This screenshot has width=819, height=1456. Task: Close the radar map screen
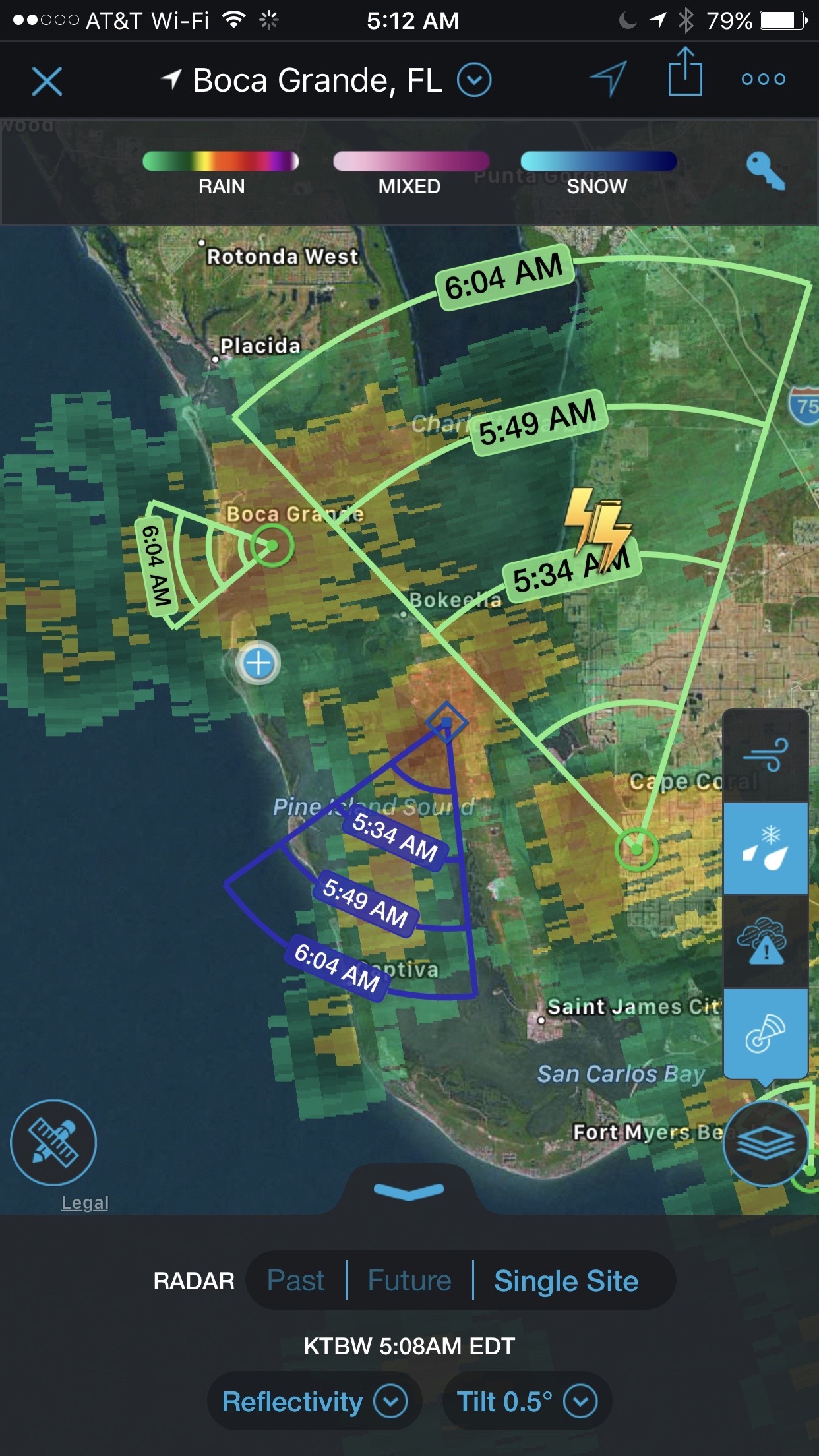click(x=47, y=81)
